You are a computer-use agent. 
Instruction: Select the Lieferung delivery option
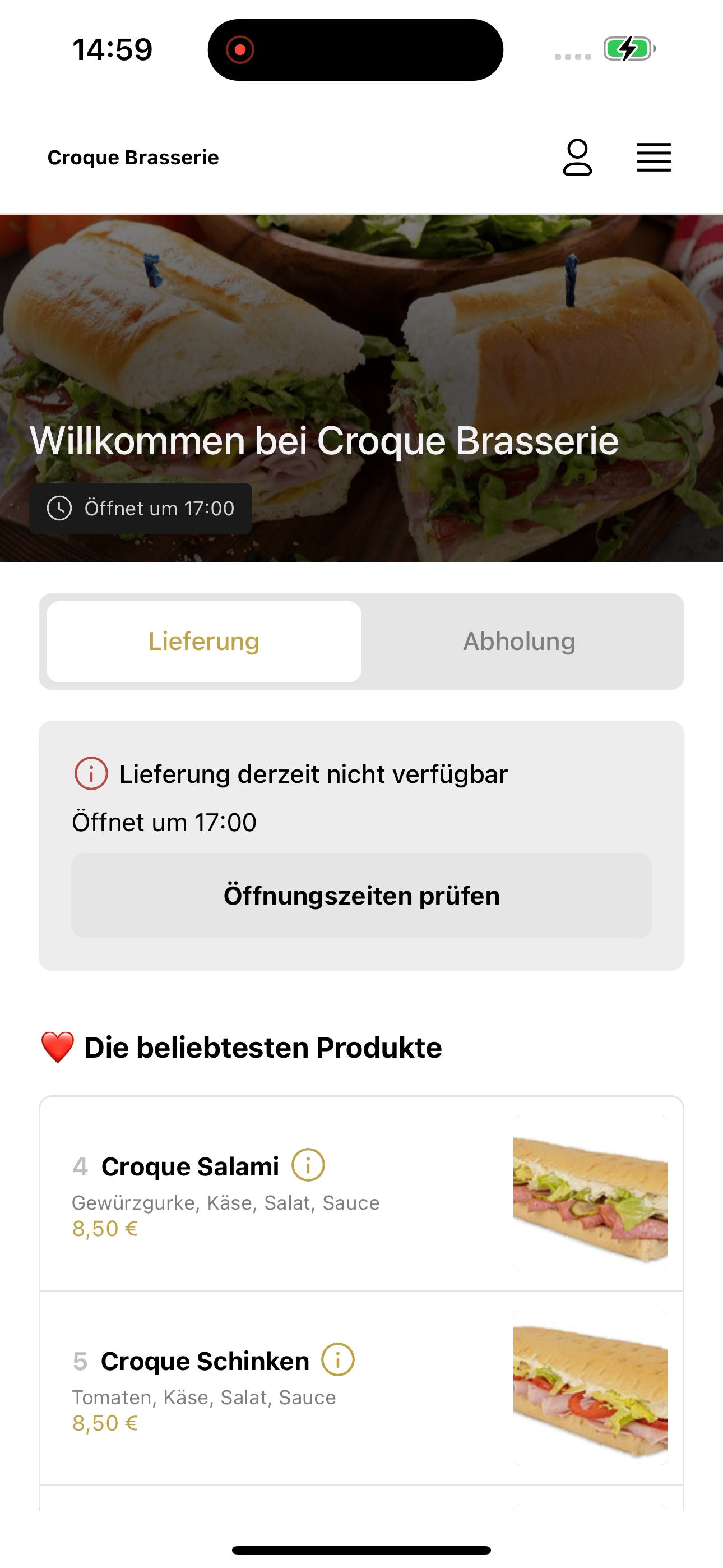pos(204,642)
